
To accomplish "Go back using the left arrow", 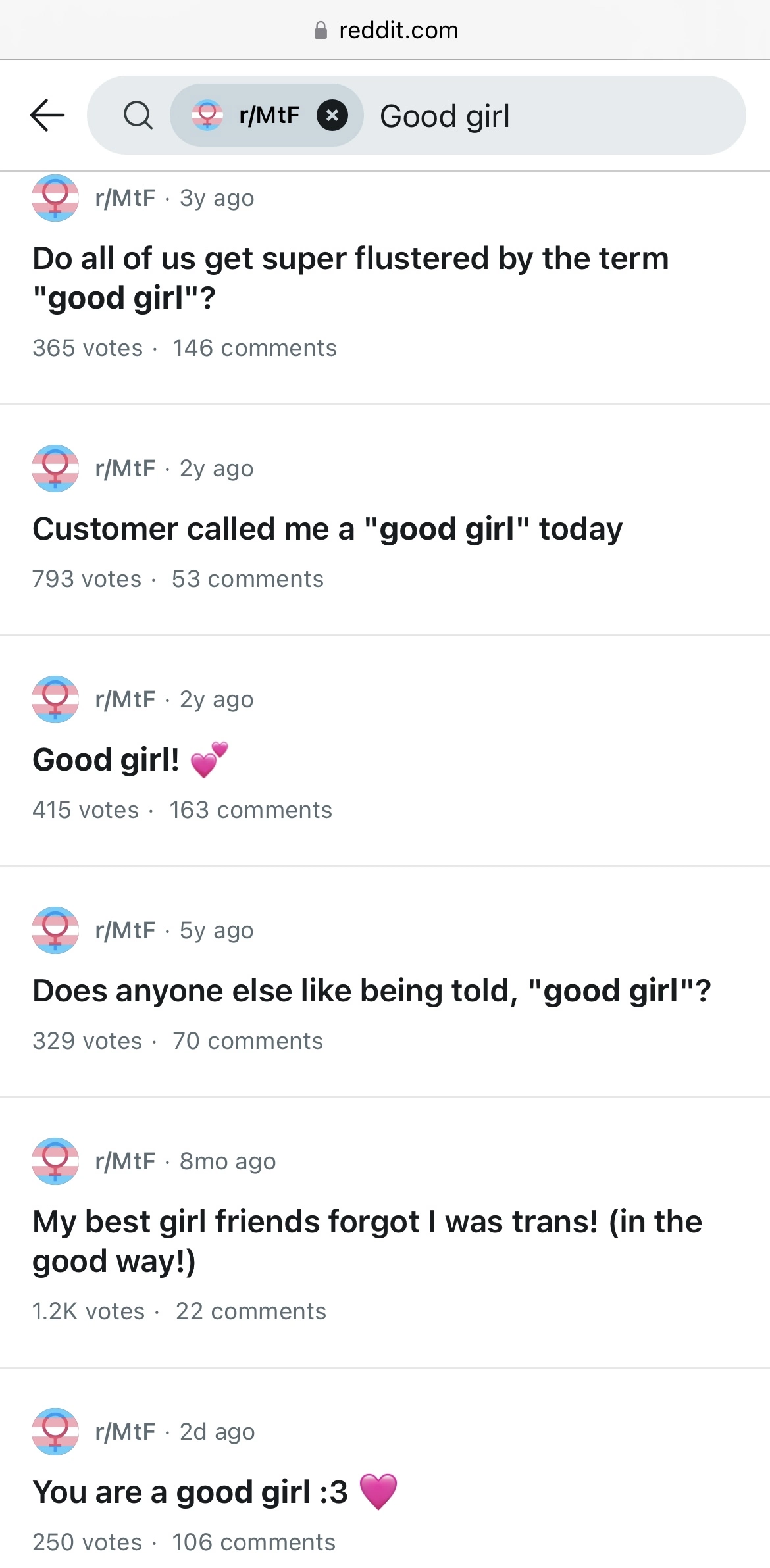I will (47, 115).
